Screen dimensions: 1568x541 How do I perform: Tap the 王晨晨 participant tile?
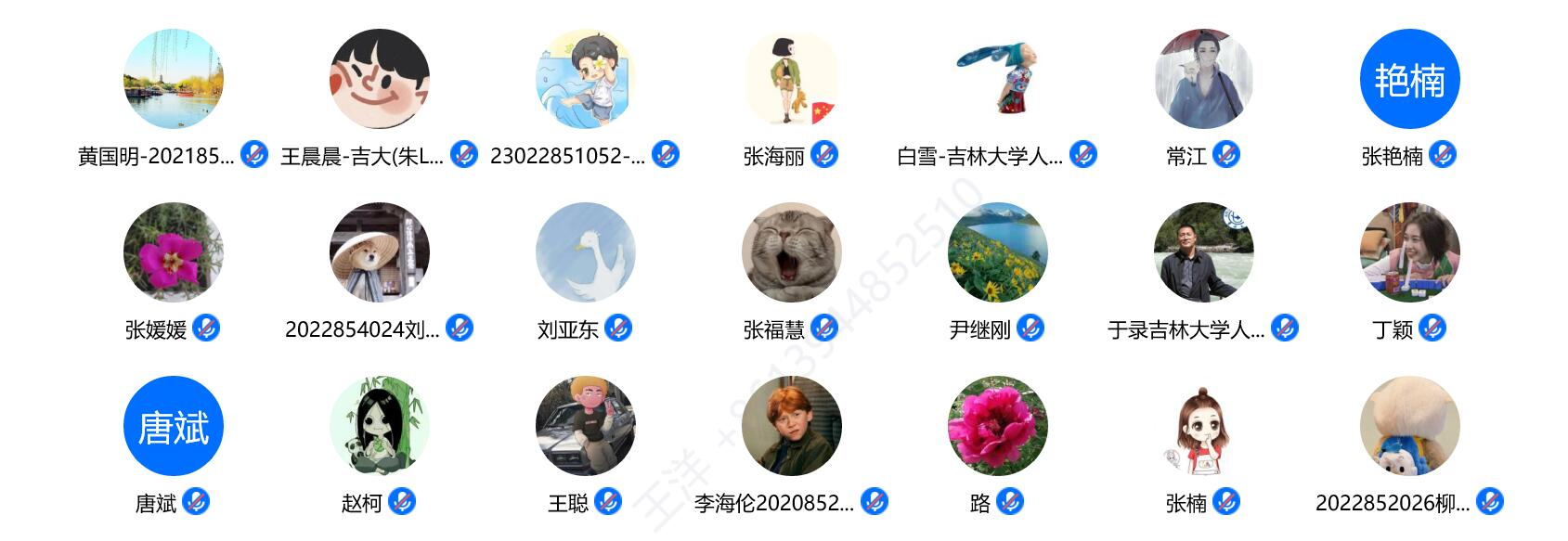tap(379, 79)
